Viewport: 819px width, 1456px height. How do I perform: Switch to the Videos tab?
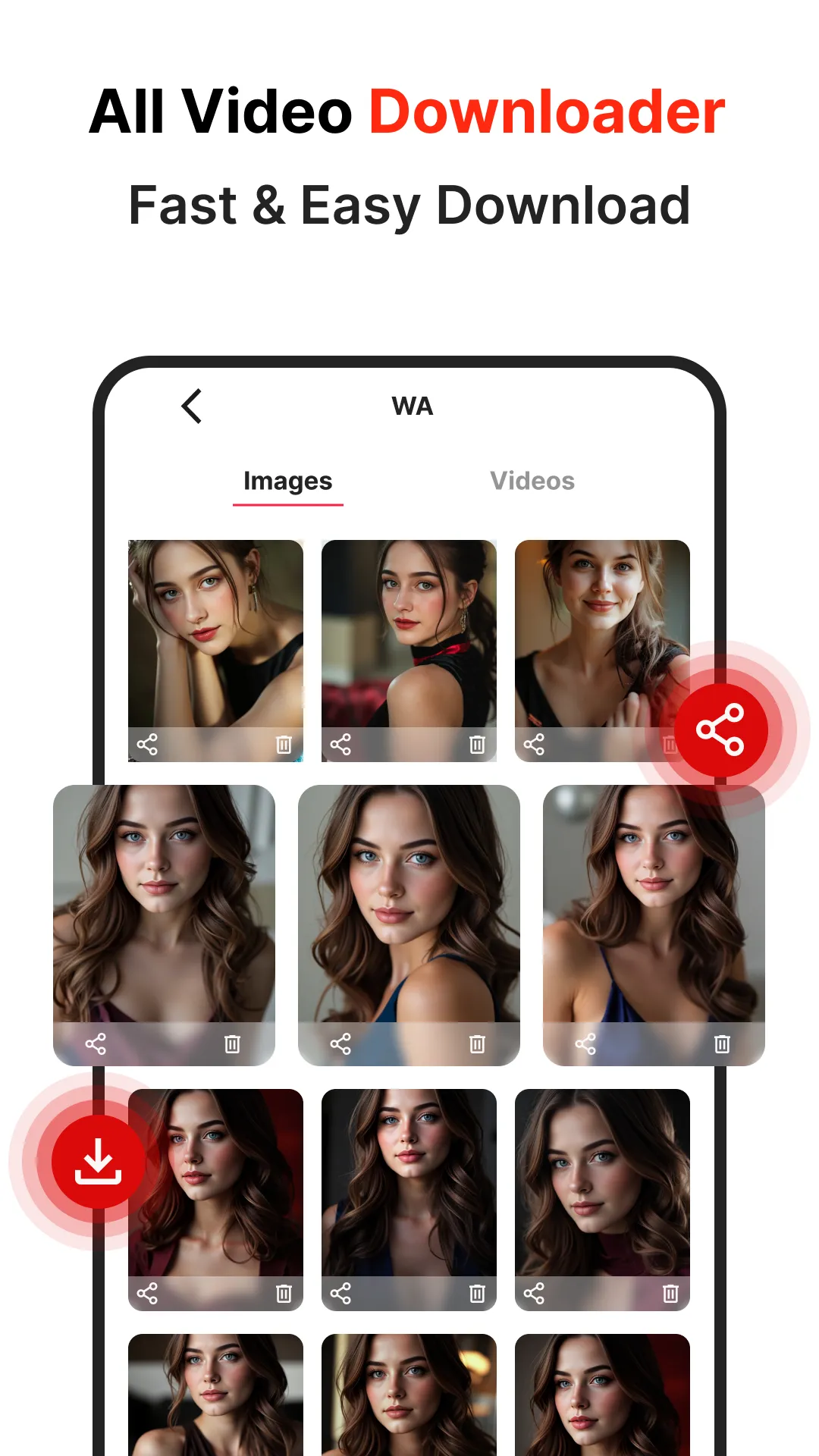point(533,481)
